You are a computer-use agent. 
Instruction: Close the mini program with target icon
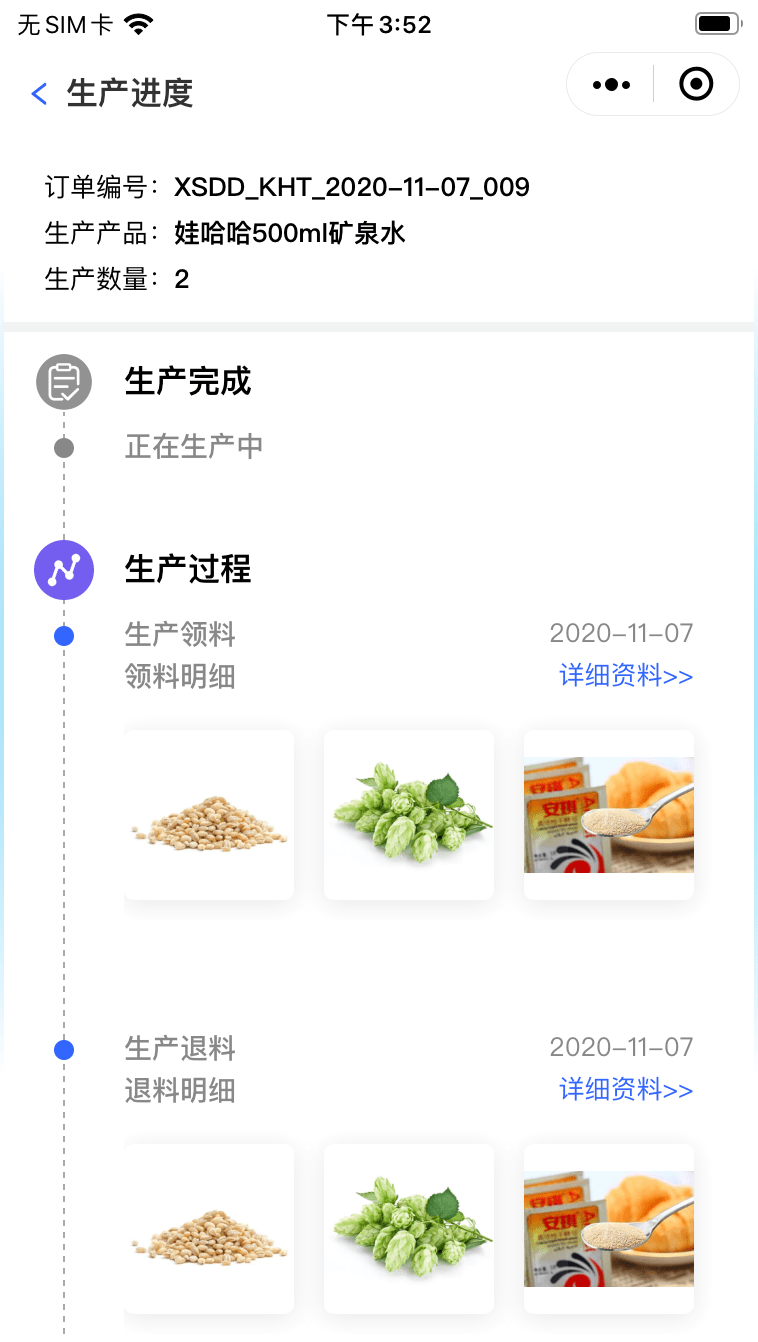tap(696, 85)
